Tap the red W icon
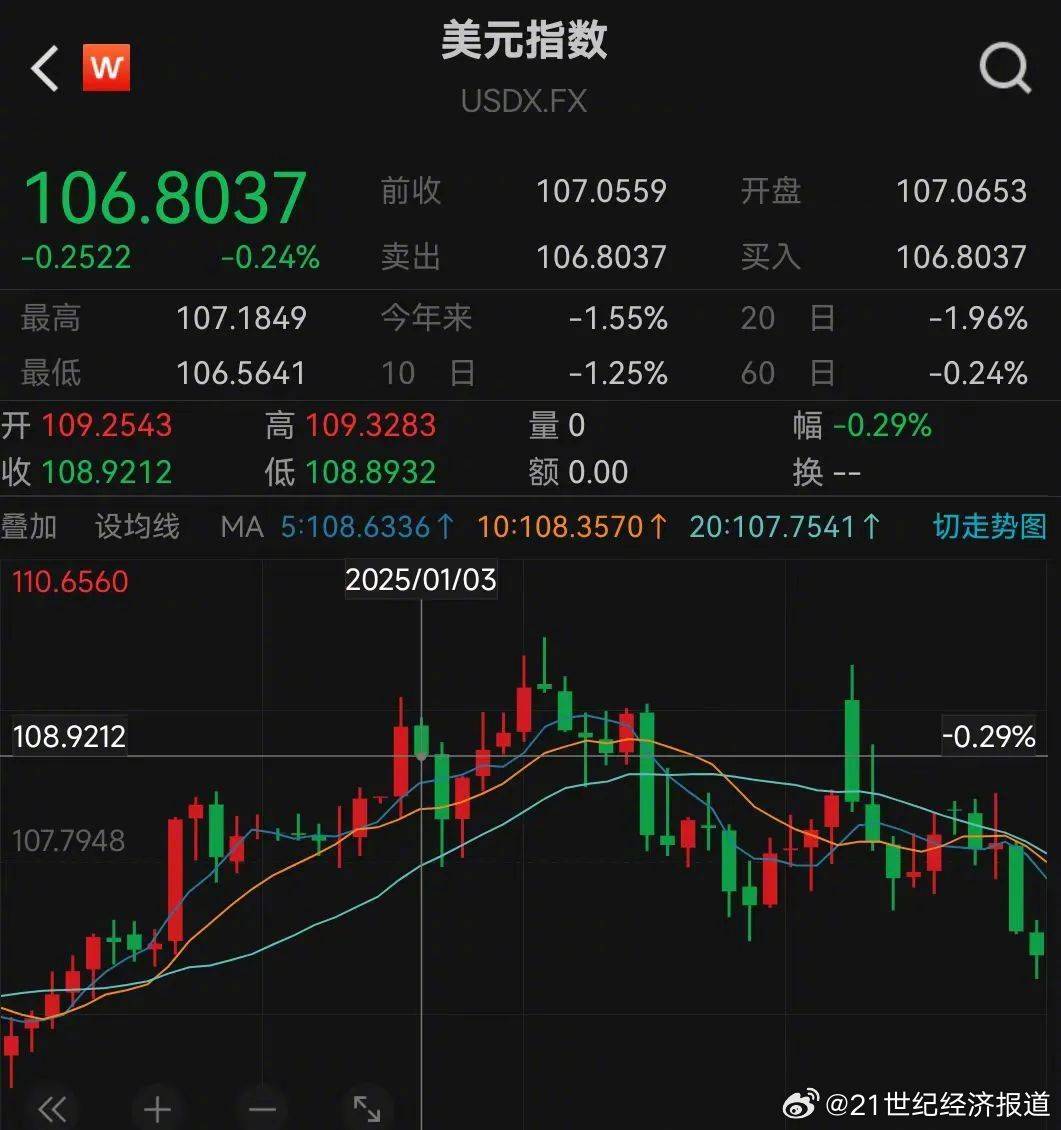Viewport: 1061px width, 1130px height. click(x=106, y=68)
